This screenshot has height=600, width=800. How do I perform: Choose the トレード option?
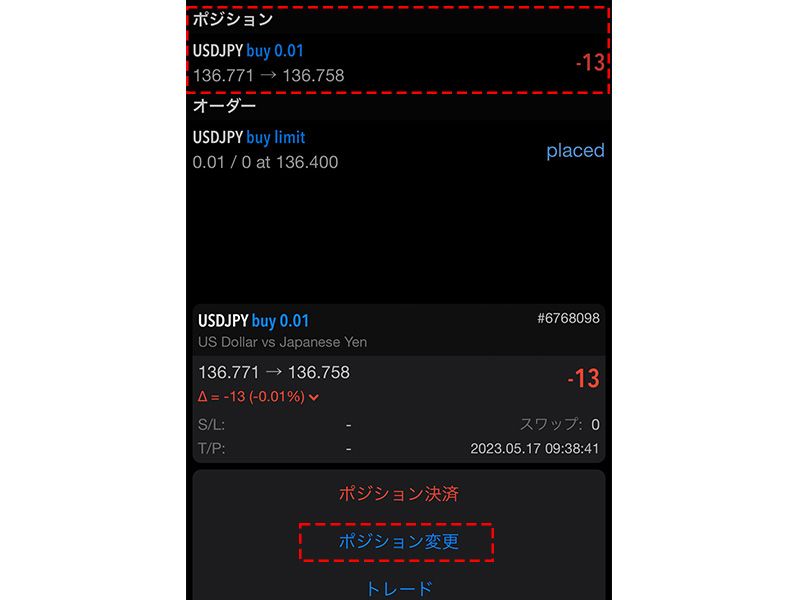[398, 588]
